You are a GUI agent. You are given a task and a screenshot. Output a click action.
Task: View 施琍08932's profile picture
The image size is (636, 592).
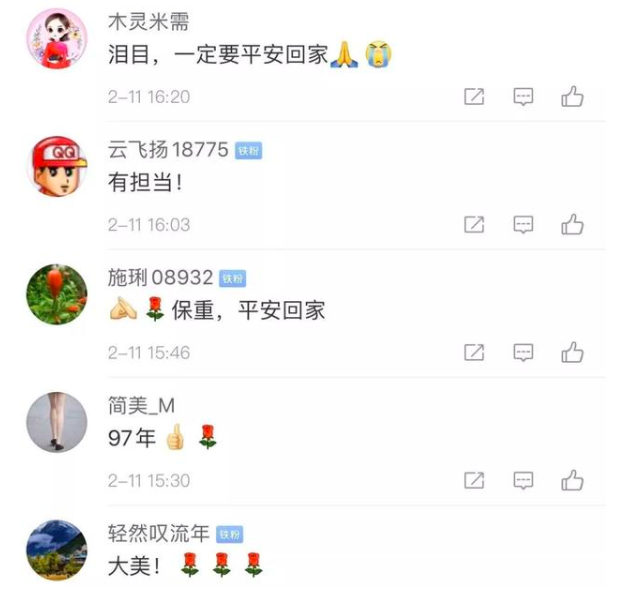click(56, 294)
